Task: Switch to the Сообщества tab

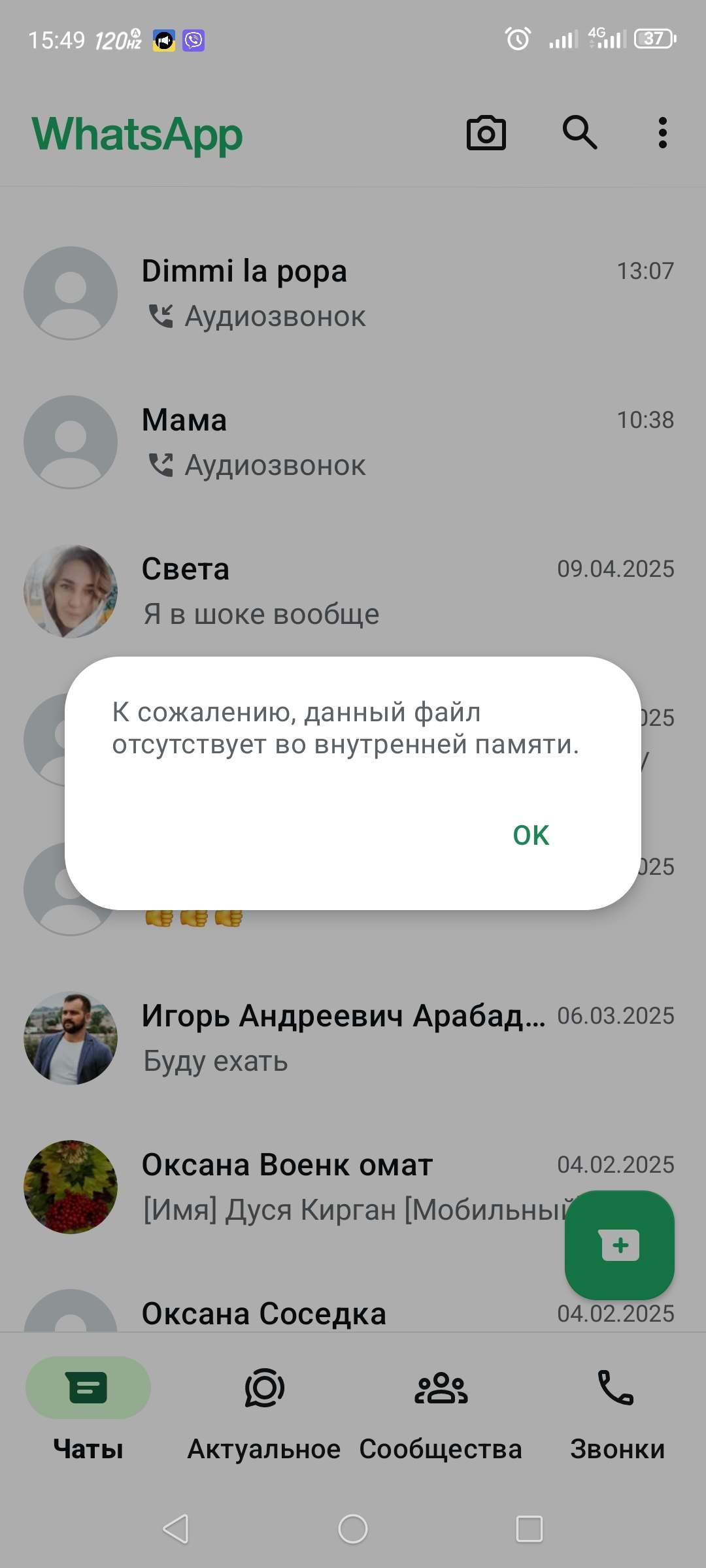Action: [441, 1405]
